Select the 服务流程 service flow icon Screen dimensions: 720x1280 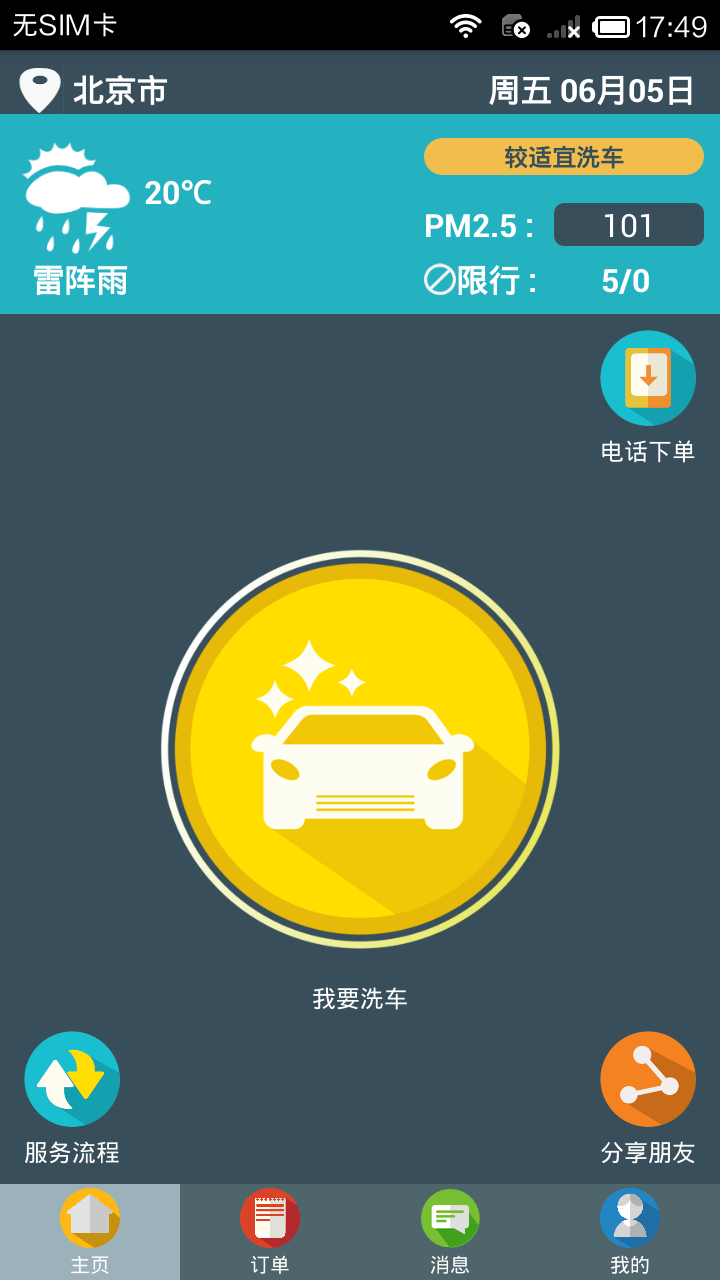[x=71, y=1079]
